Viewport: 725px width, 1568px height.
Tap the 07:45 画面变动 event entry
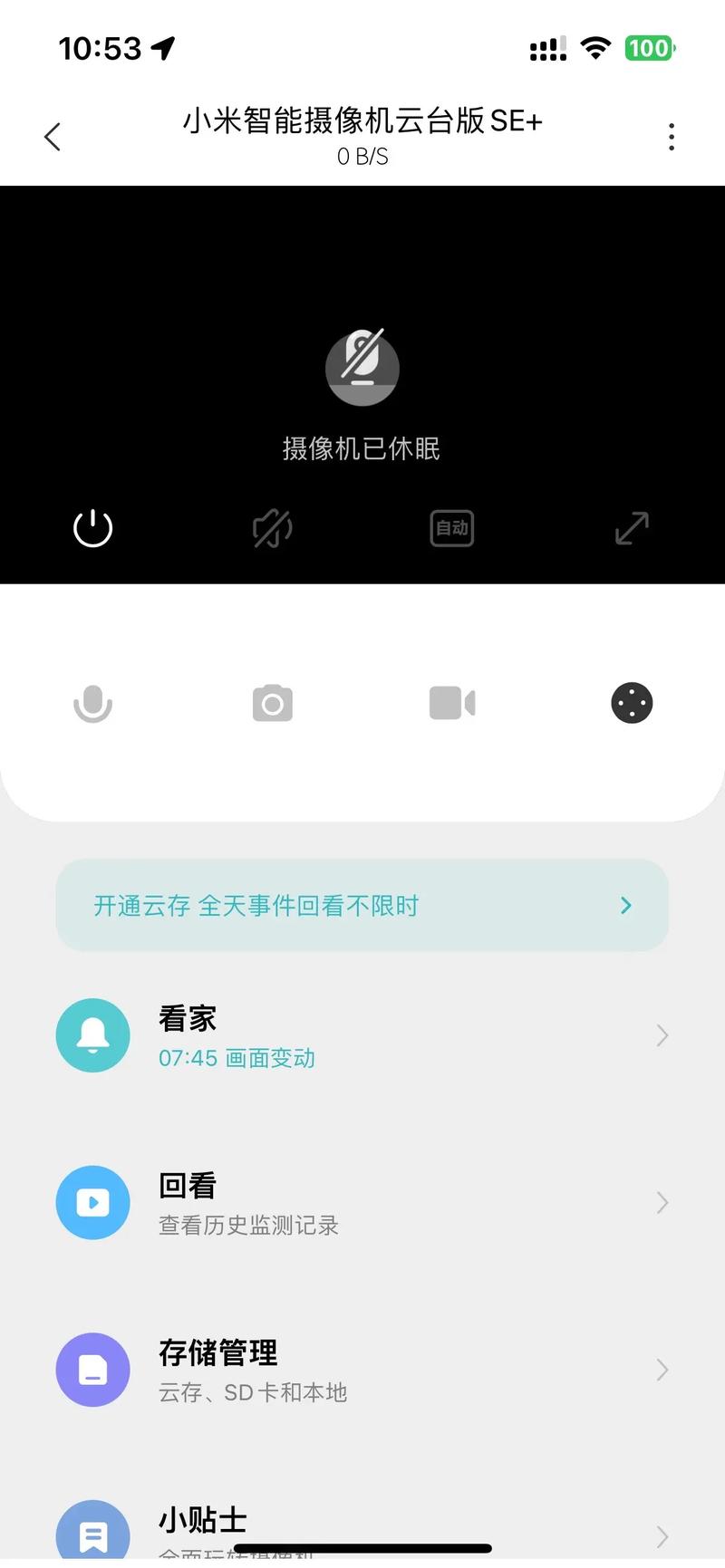(236, 1057)
